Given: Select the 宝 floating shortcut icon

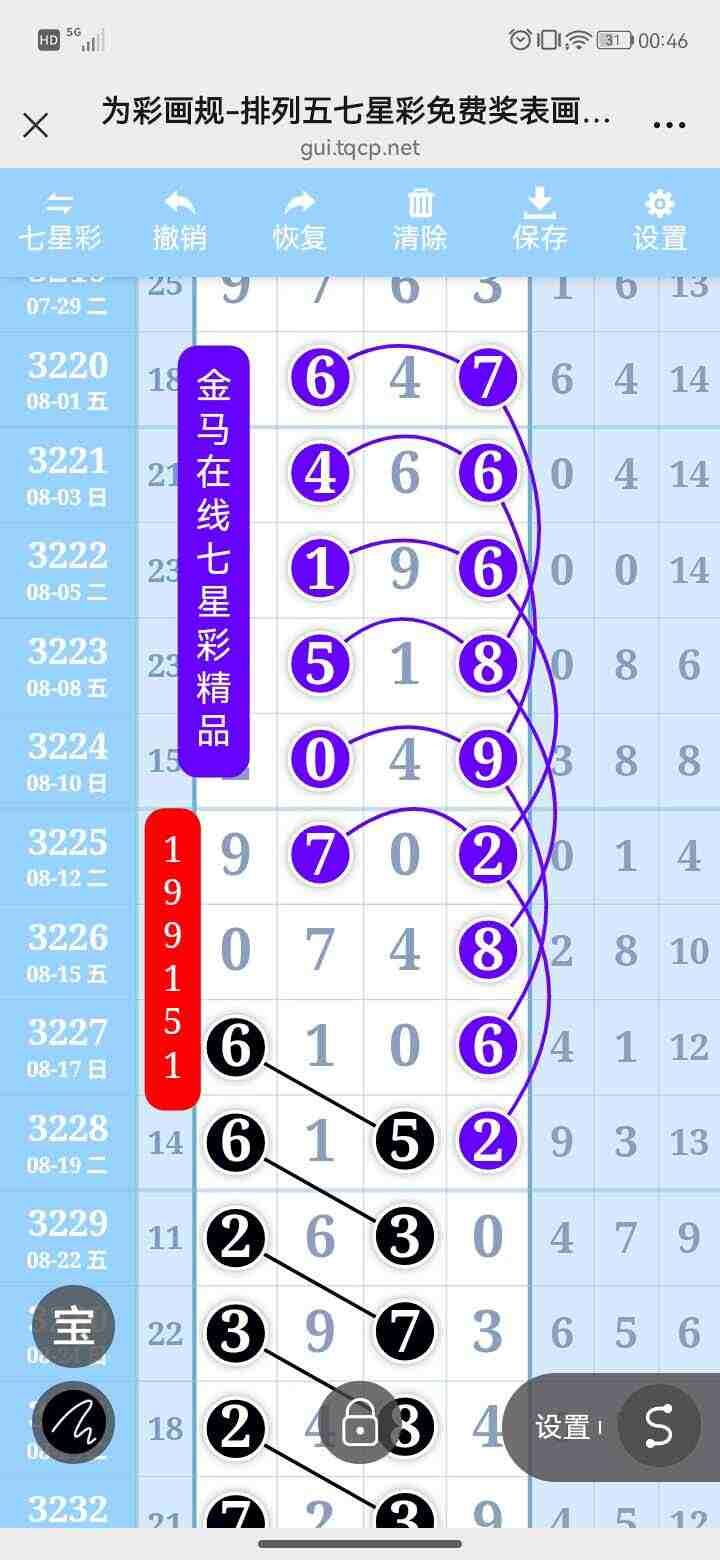Looking at the screenshot, I should (x=71, y=1327).
